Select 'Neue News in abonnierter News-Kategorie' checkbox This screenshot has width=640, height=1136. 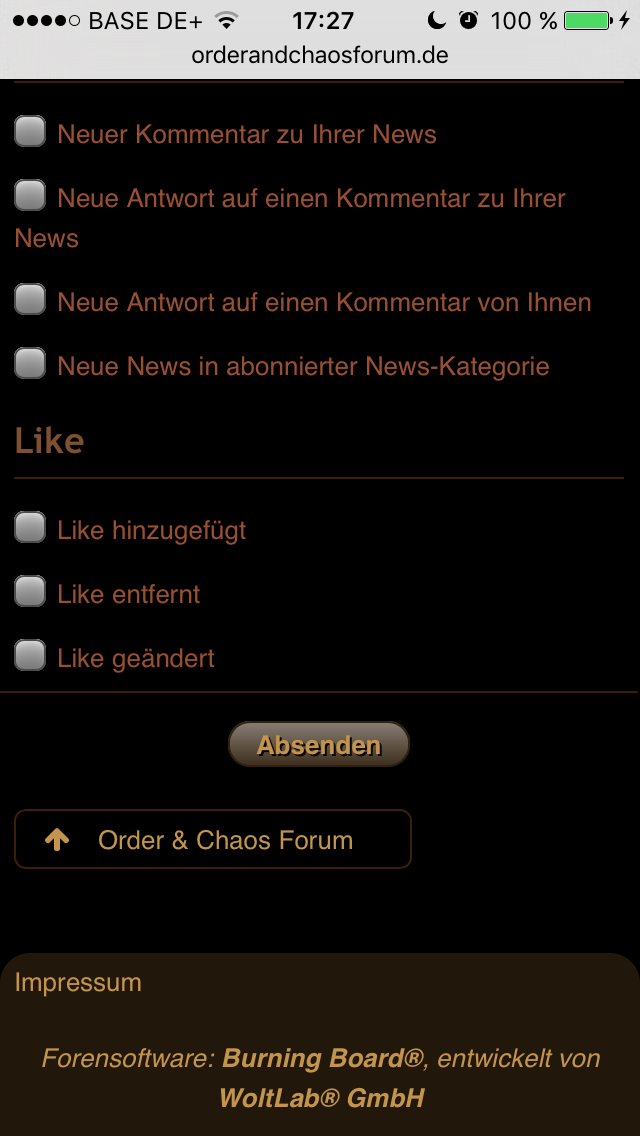(x=30, y=363)
